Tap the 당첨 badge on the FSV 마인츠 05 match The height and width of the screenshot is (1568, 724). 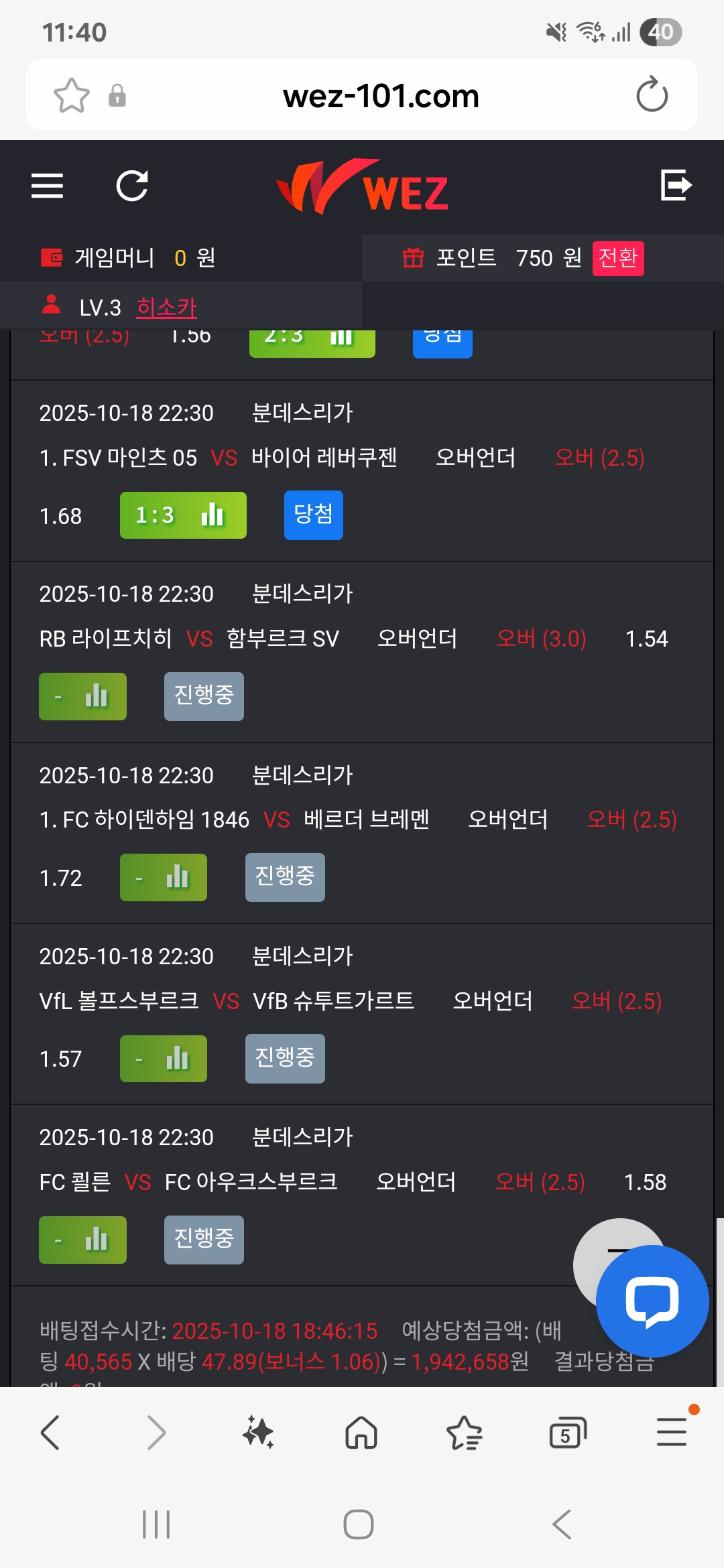[x=313, y=515]
